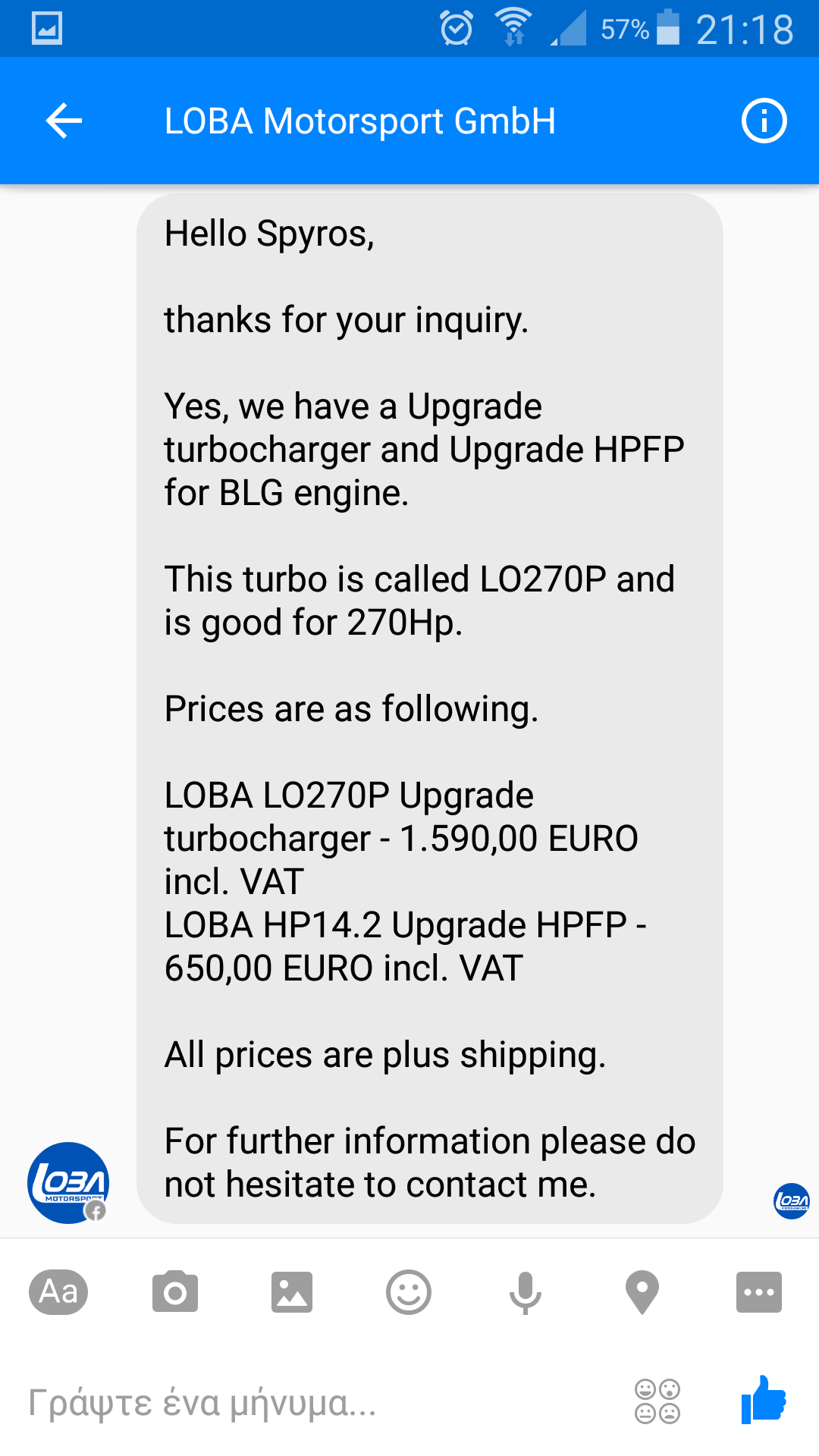Switch to the Aa text keyboard

pyautogui.click(x=58, y=1291)
